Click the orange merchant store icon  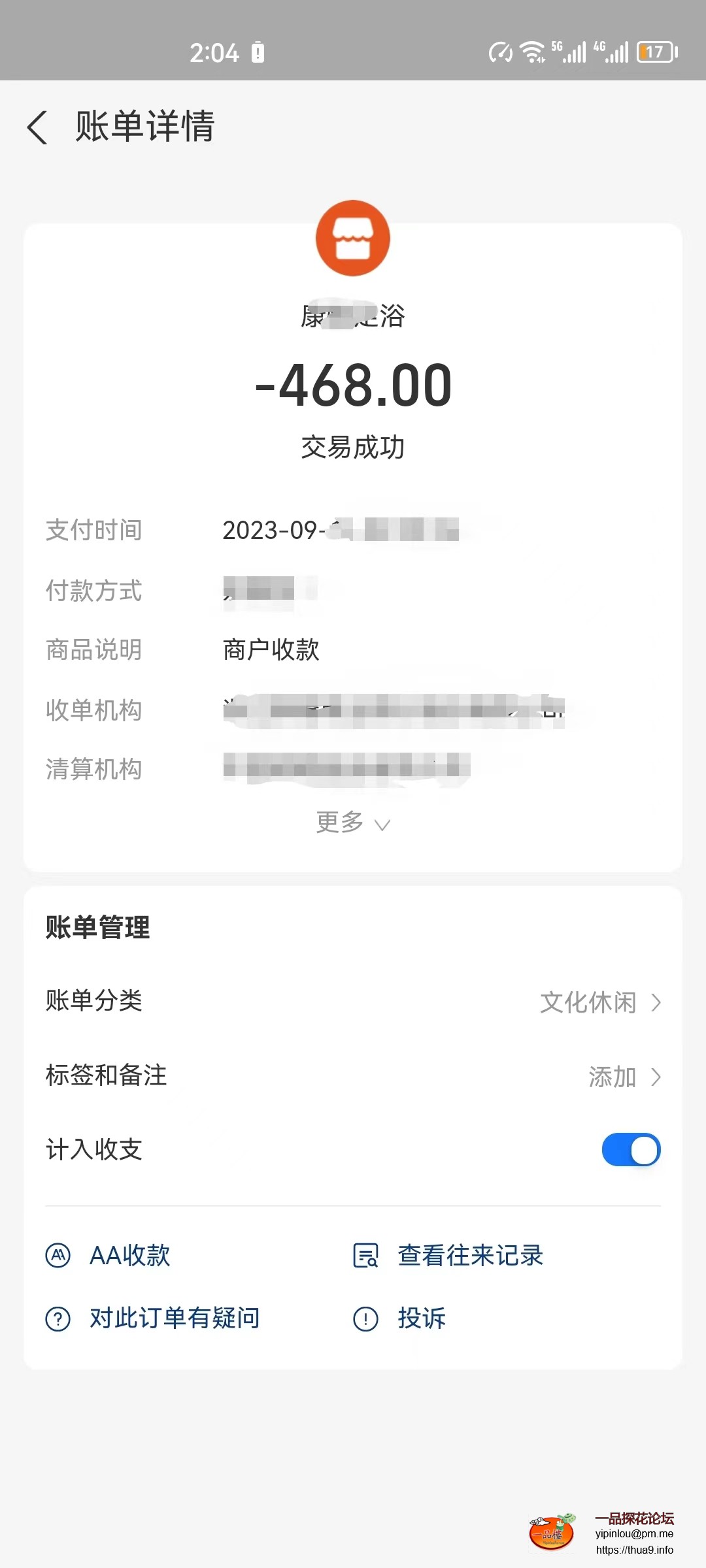pos(353,238)
